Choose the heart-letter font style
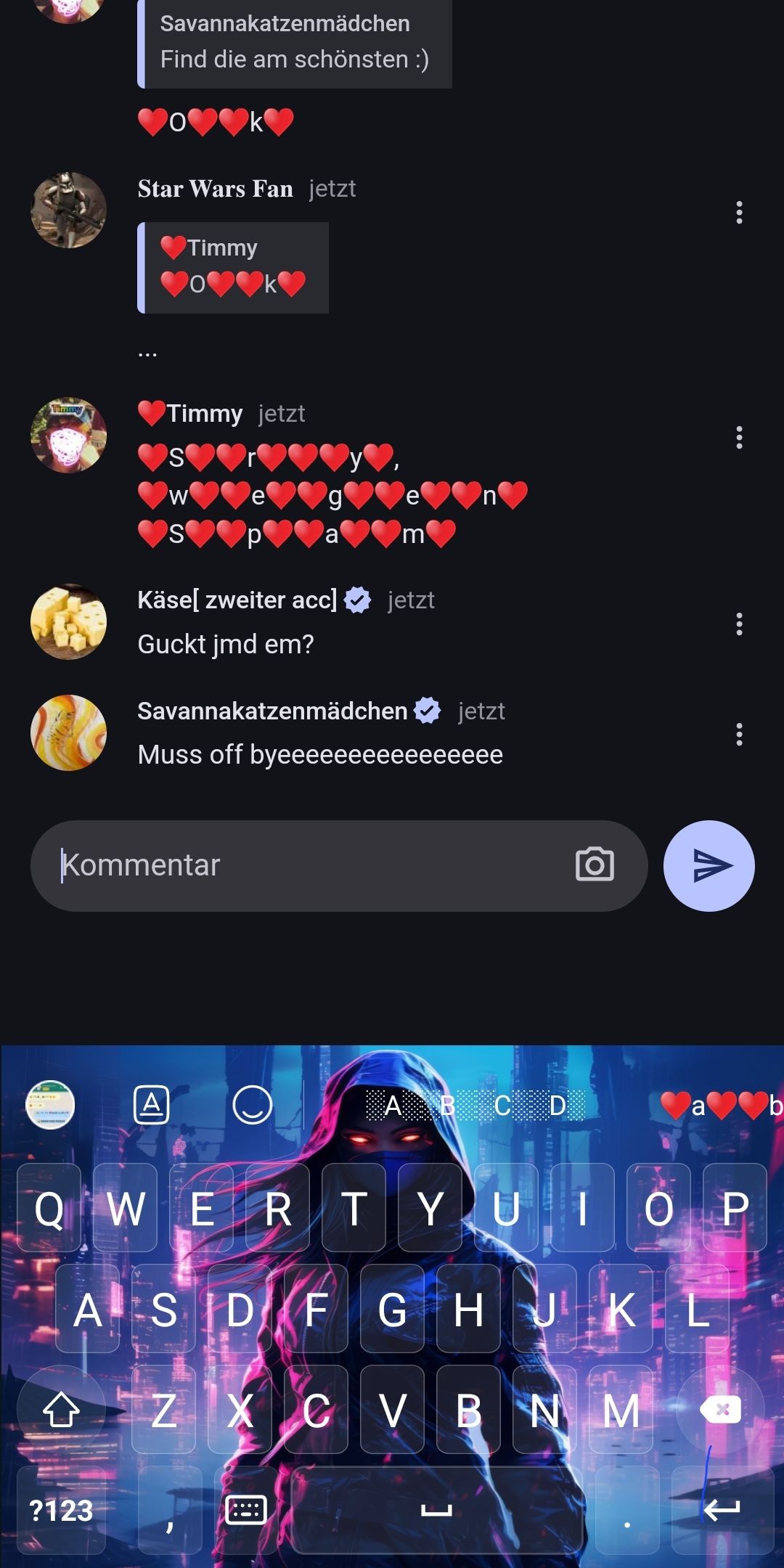784x1568 pixels. (720, 1106)
